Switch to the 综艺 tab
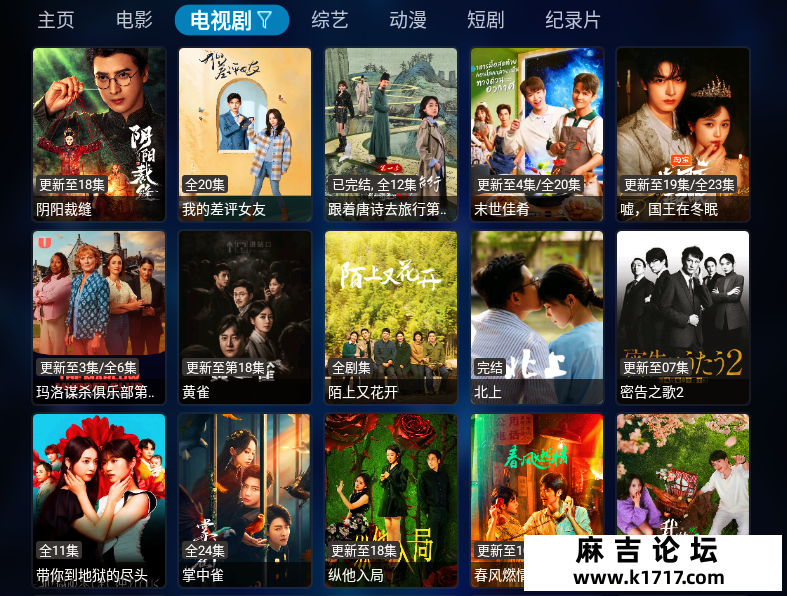The height and width of the screenshot is (596, 787). coord(330,20)
